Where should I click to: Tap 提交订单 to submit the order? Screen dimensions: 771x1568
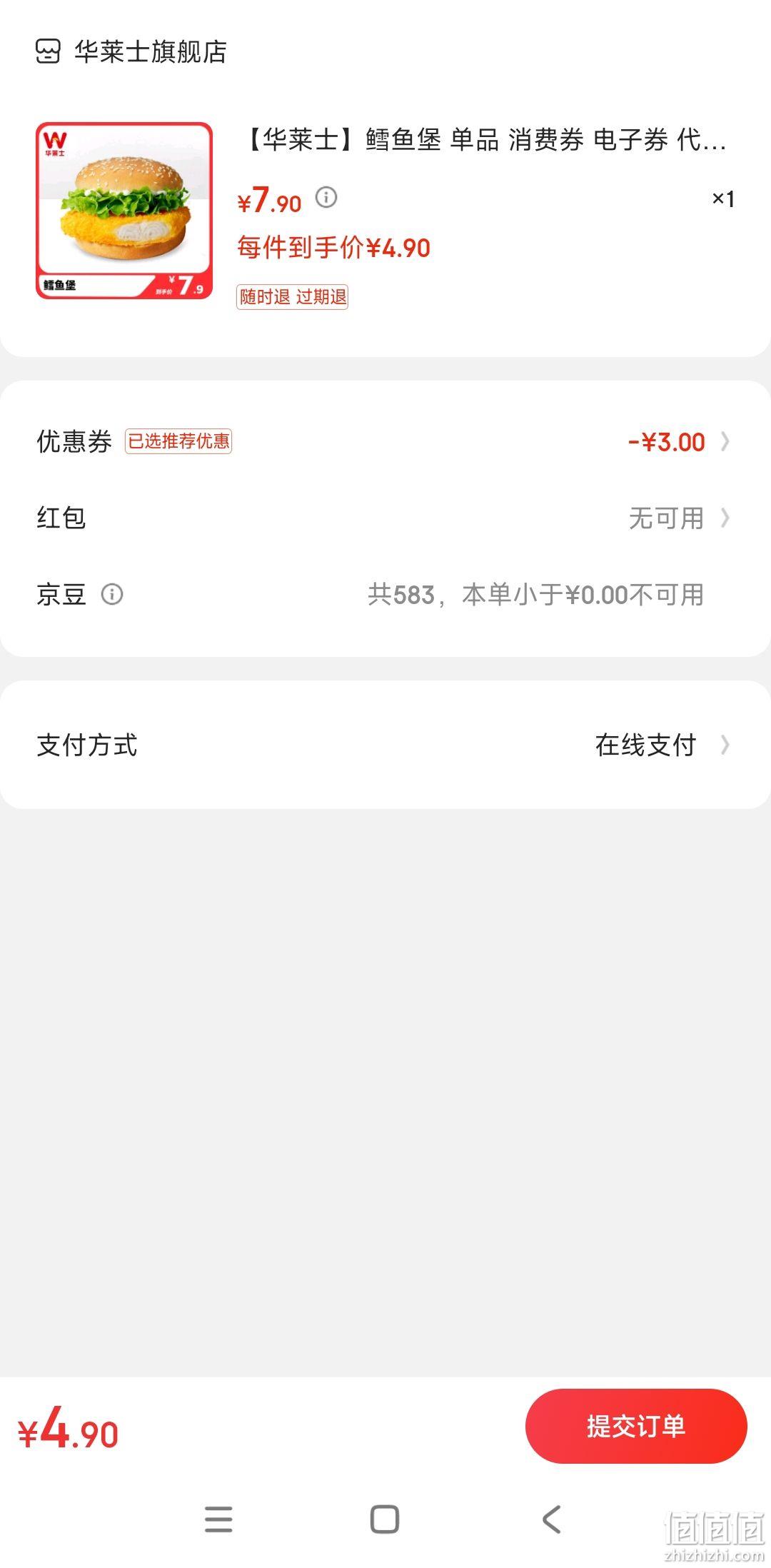coord(636,1426)
